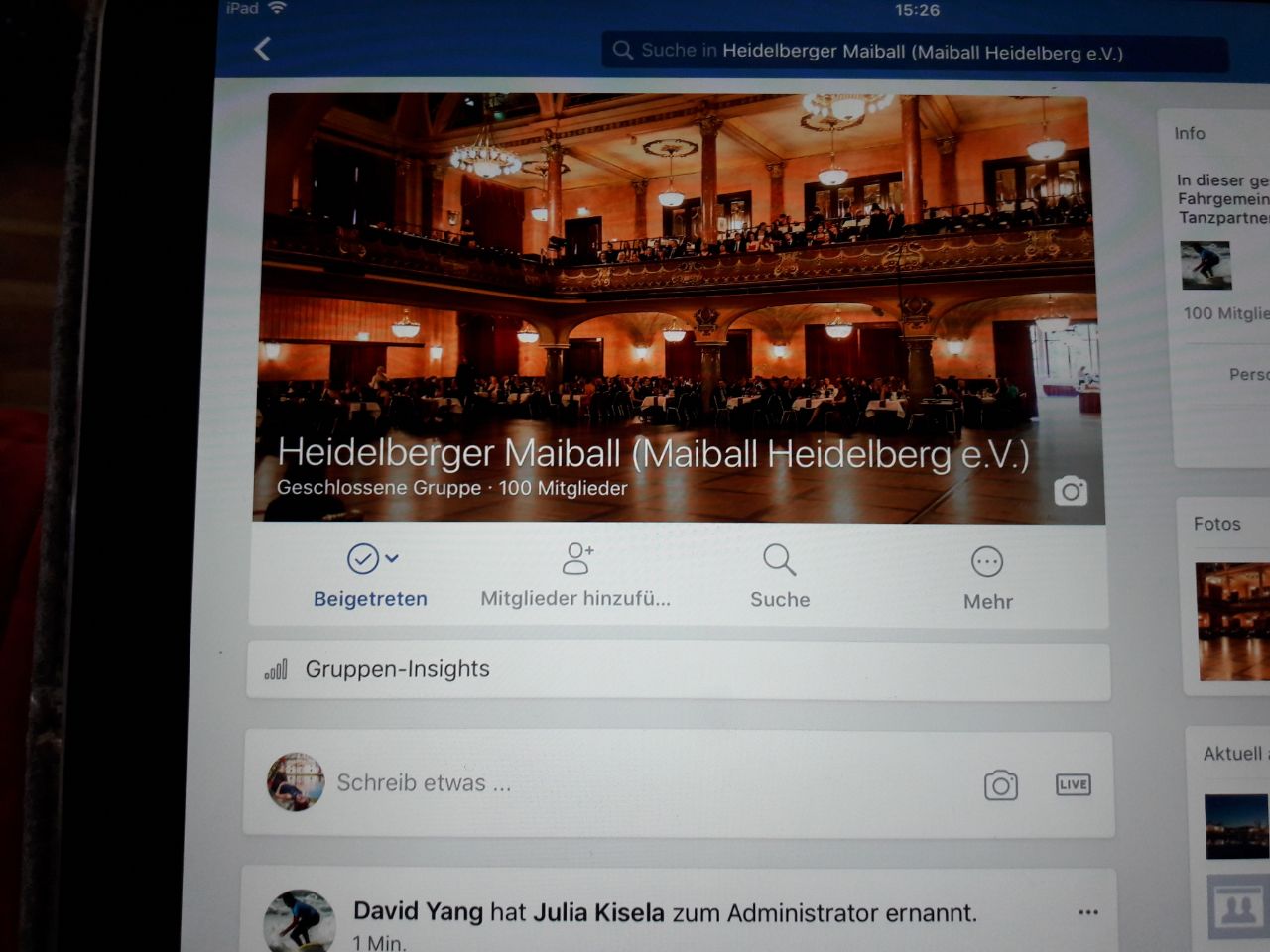Screen dimensions: 1270x952
Task: Write a post in Schreib etwas field
Action: coord(595,783)
